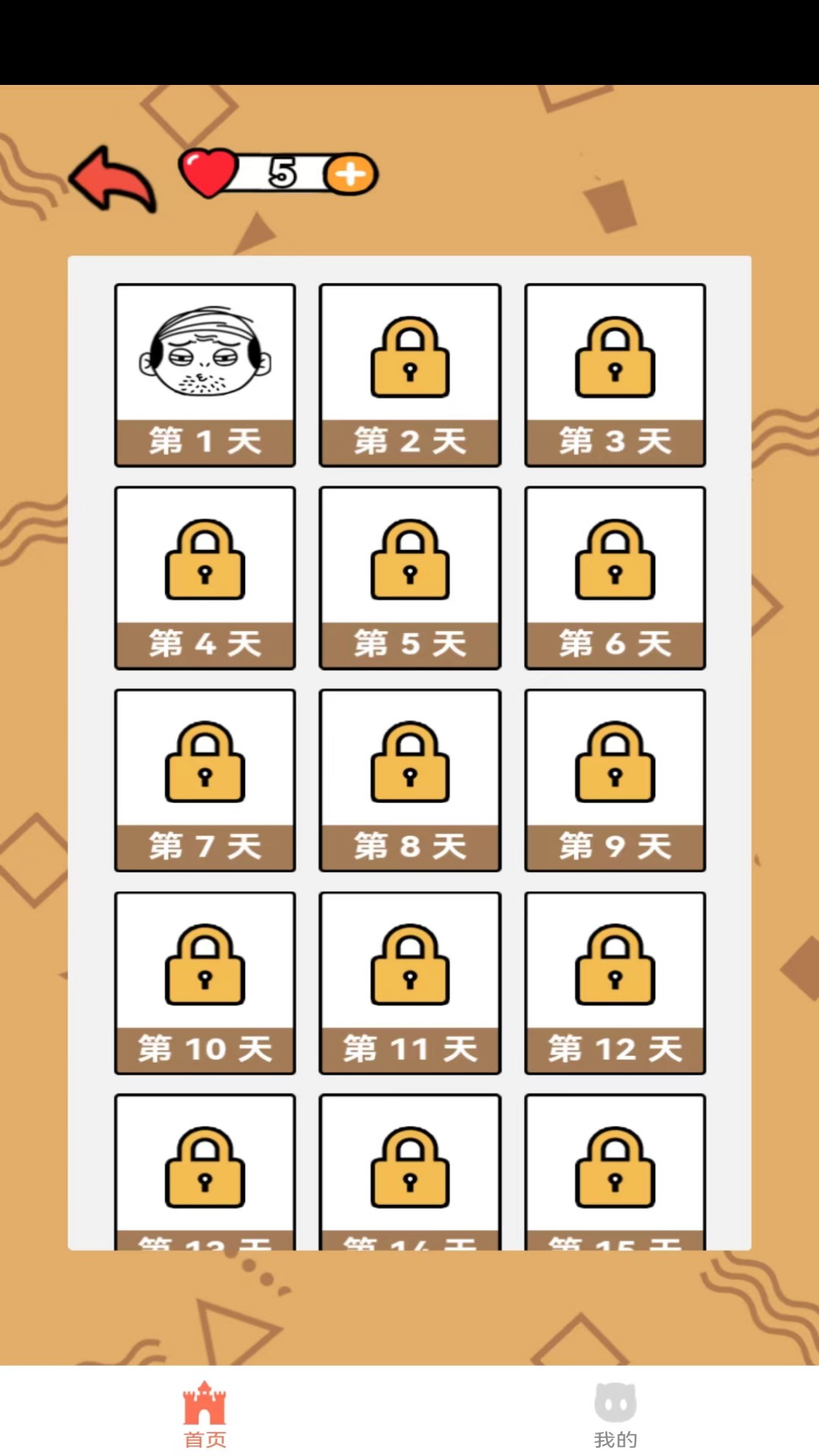The width and height of the screenshot is (819, 1456).
Task: Select the locked 第 8 天 level
Action: click(x=409, y=780)
